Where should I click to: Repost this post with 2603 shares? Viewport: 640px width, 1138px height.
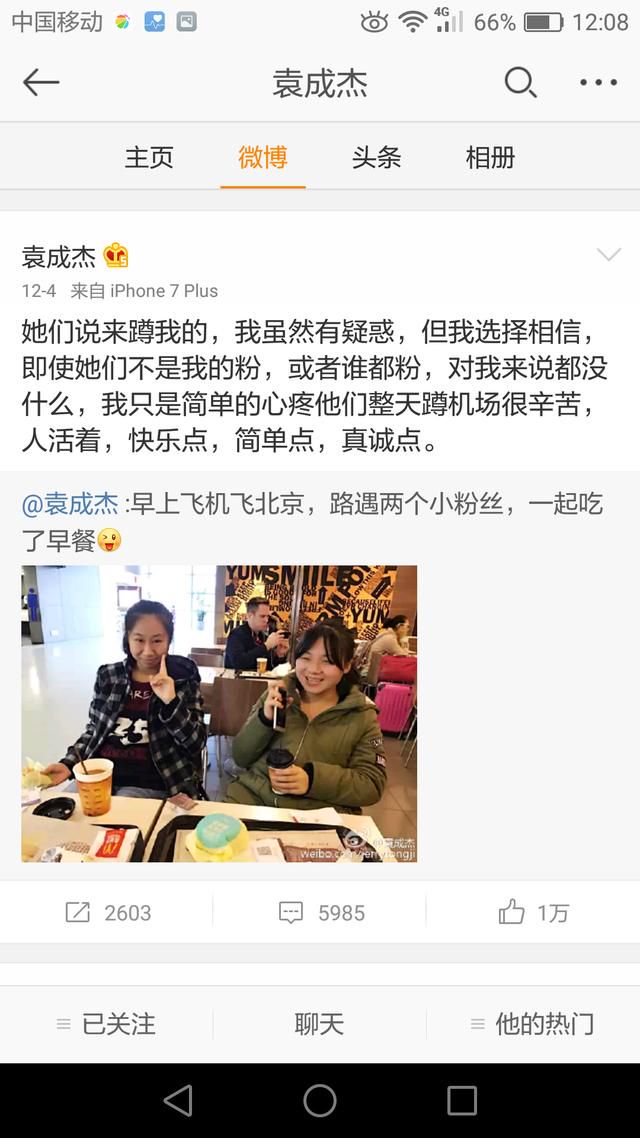(x=107, y=912)
